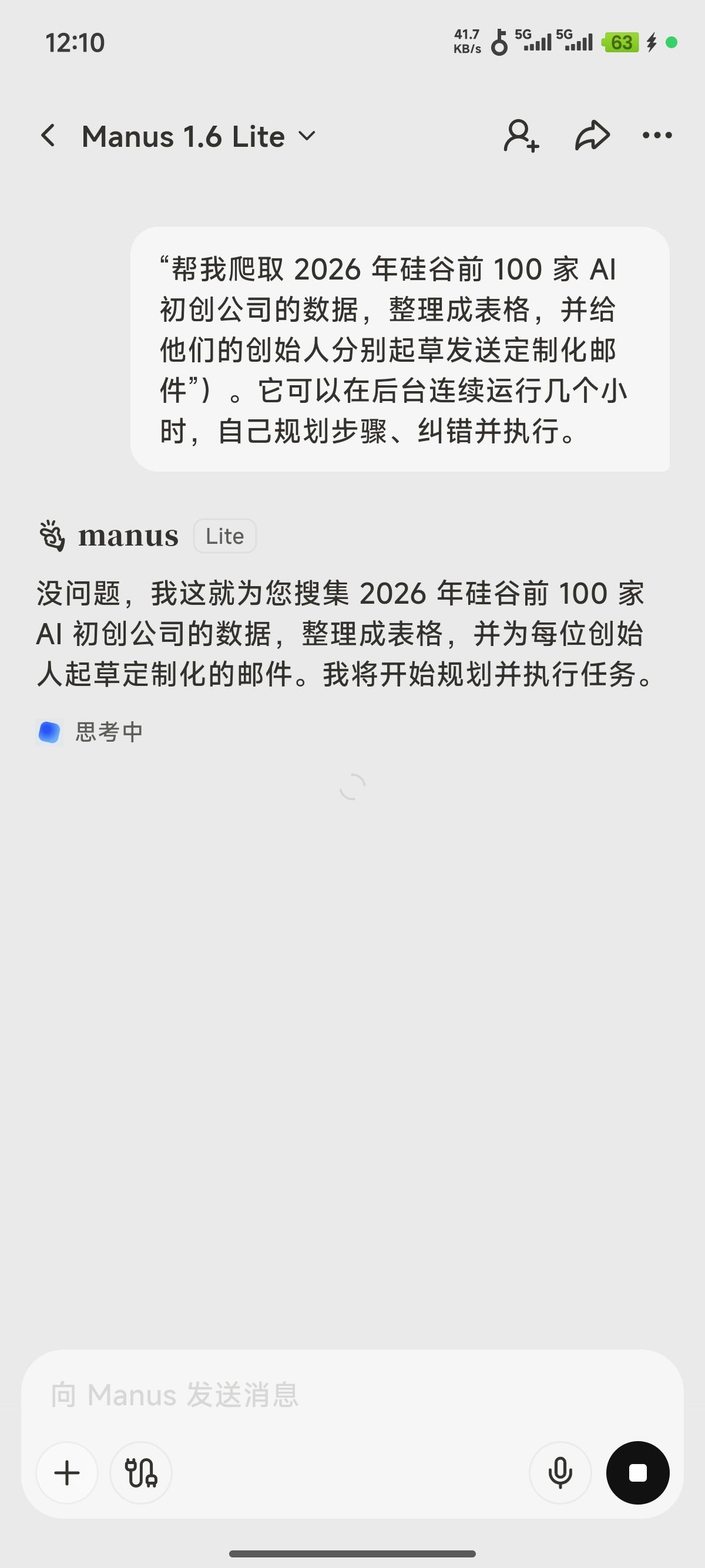Image resolution: width=705 pixels, height=1568 pixels.
Task: Open the connectors plug icon
Action: pyautogui.click(x=141, y=1473)
